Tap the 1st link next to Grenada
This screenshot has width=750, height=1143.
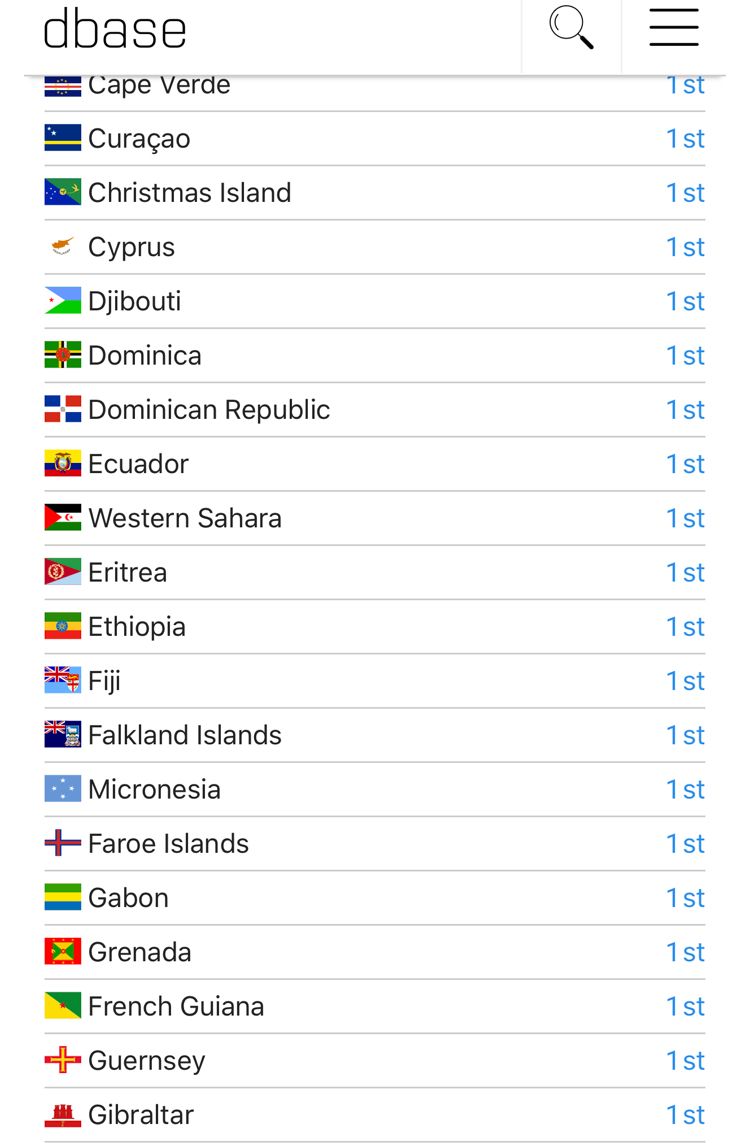point(685,952)
